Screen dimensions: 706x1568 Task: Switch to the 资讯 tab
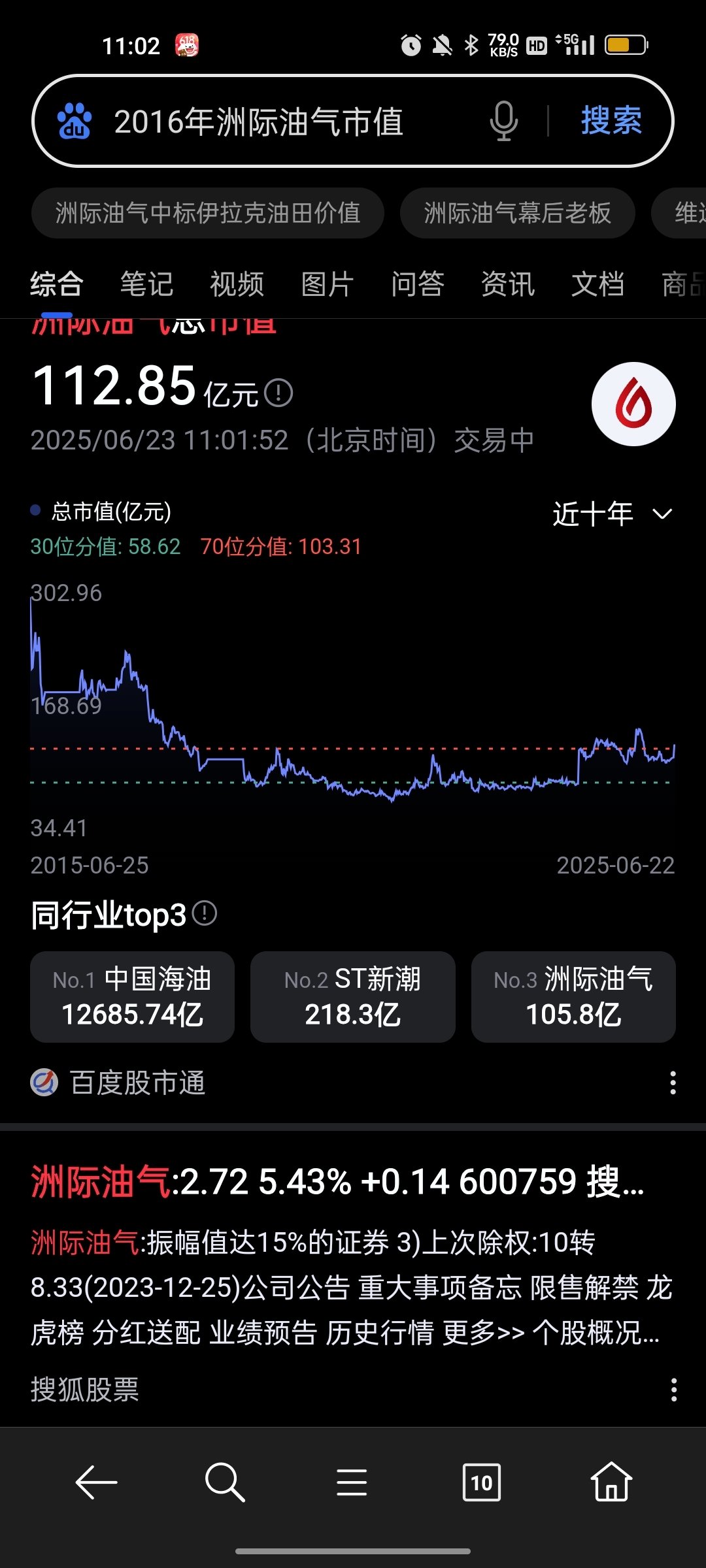[x=508, y=284]
